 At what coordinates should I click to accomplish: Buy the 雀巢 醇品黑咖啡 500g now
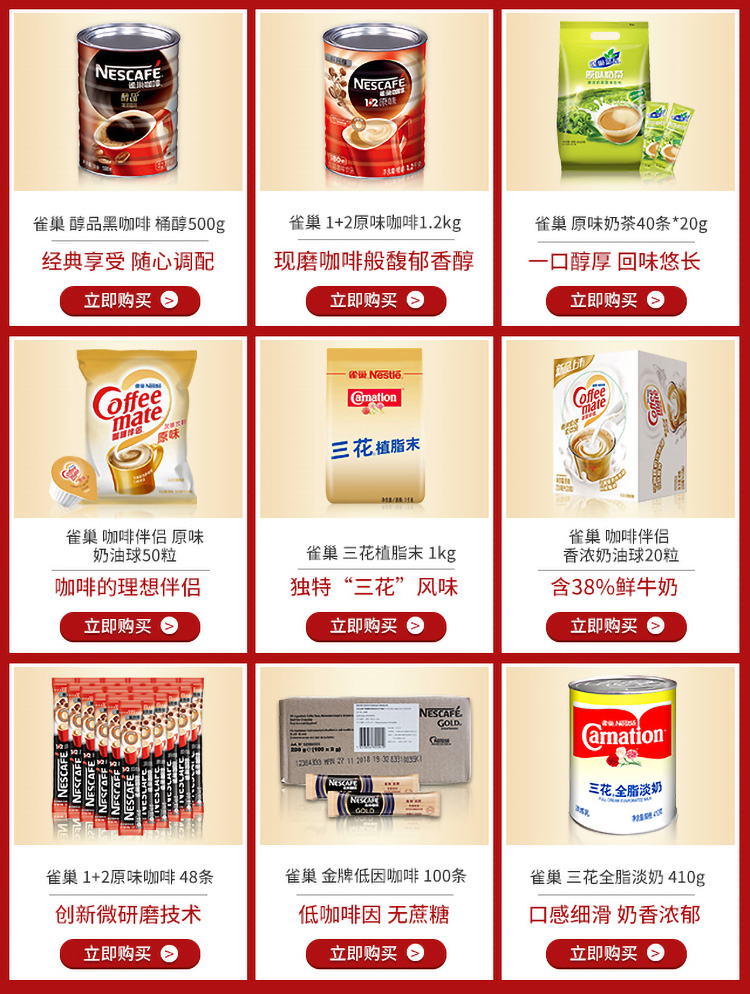coord(130,300)
